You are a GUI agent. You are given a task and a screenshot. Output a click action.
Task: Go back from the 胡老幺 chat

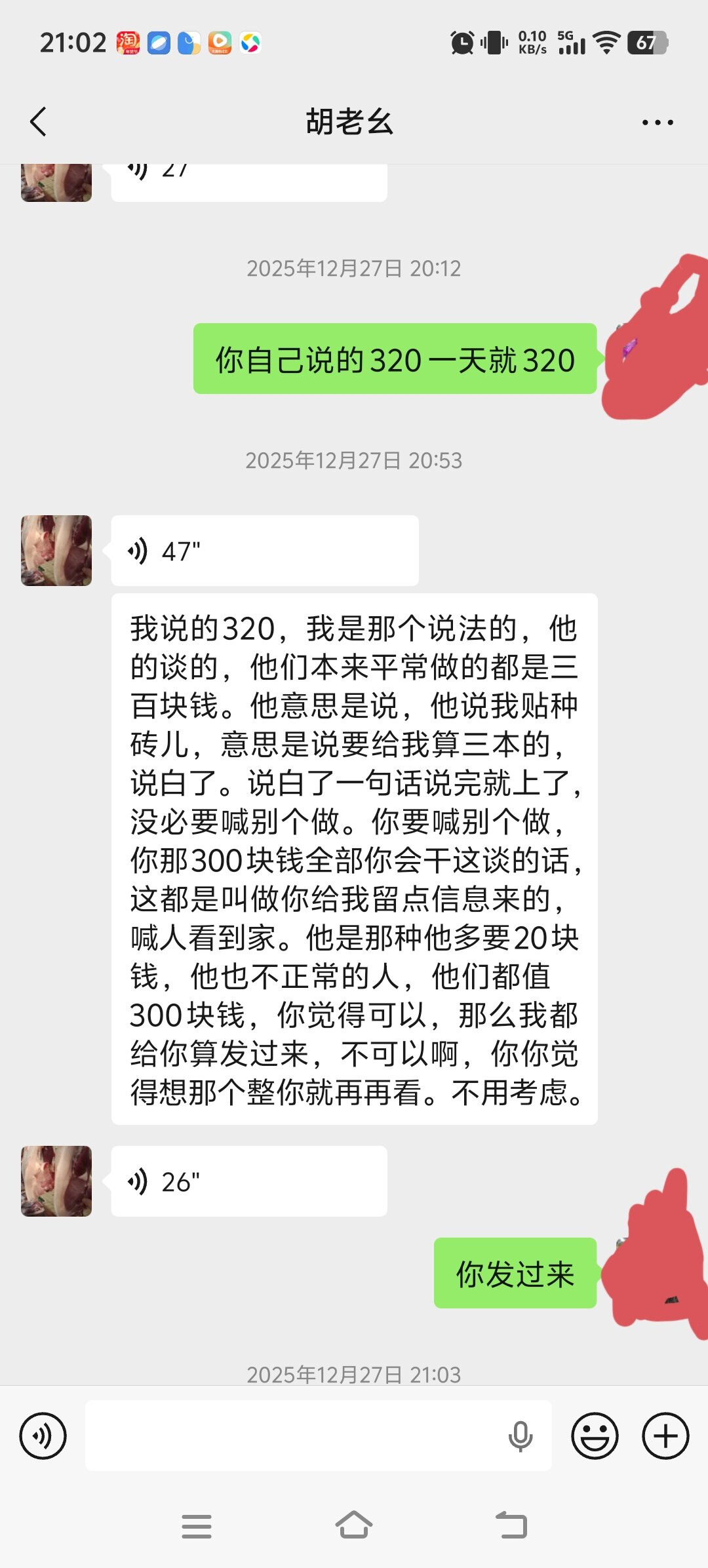pos(39,122)
